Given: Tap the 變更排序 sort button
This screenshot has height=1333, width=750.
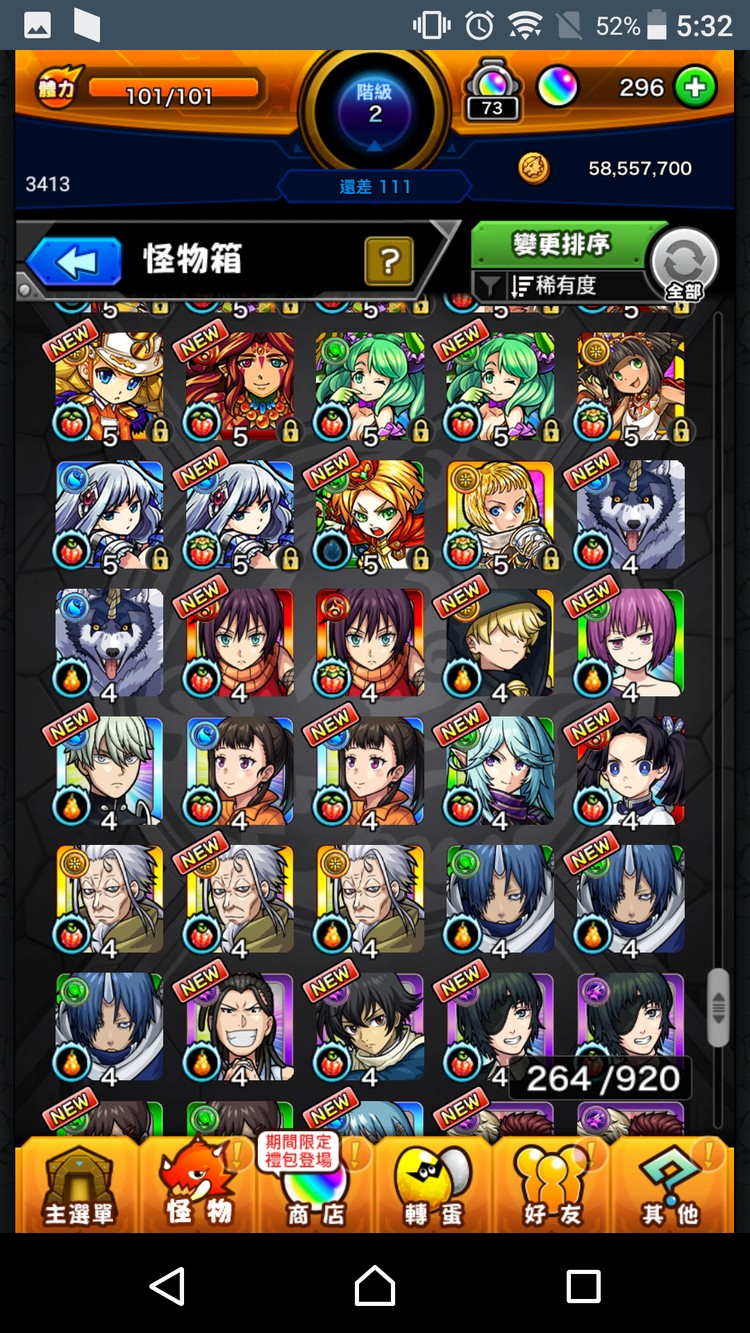Looking at the screenshot, I should (x=561, y=245).
